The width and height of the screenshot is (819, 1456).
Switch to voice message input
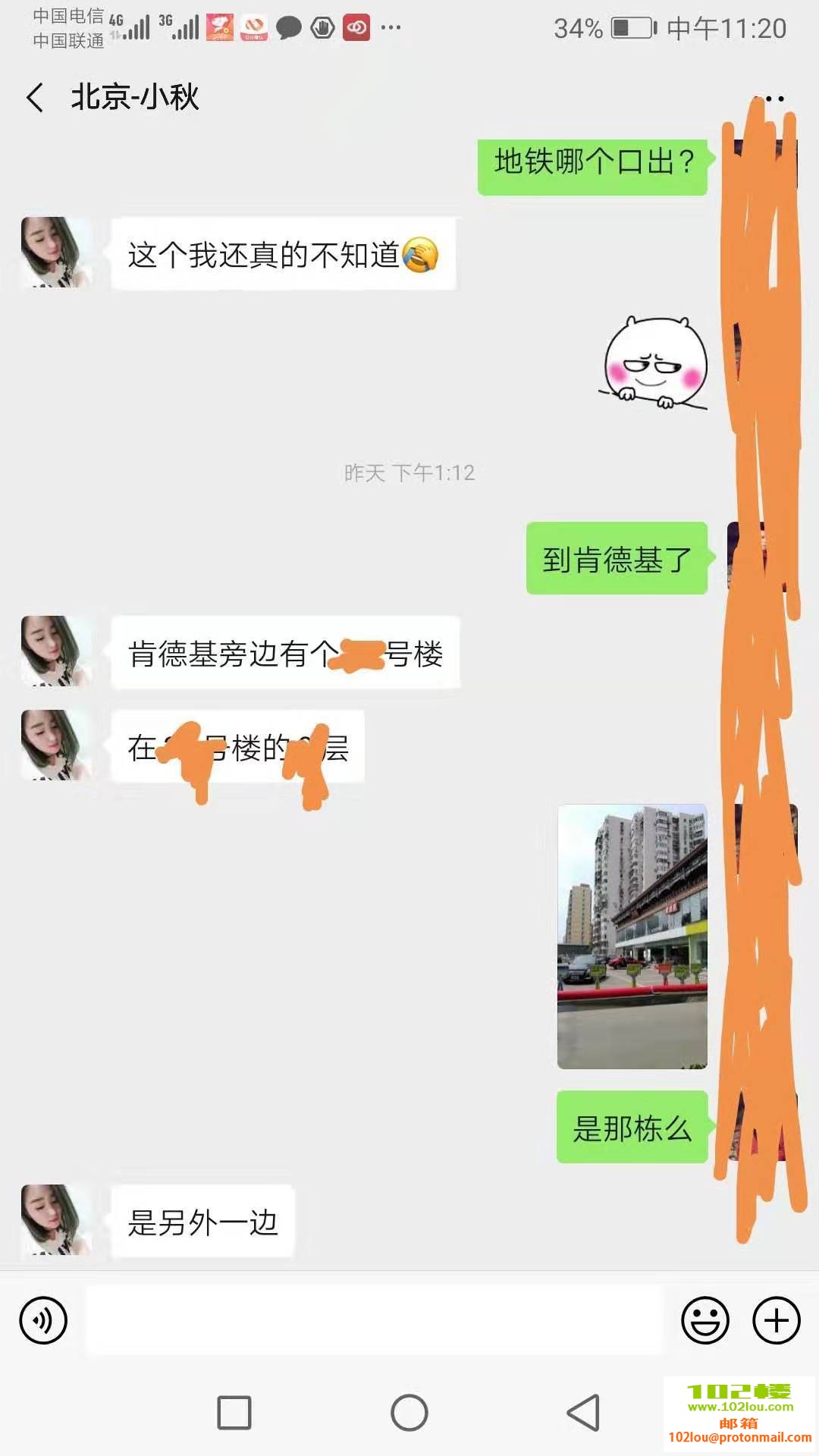coord(43,1320)
